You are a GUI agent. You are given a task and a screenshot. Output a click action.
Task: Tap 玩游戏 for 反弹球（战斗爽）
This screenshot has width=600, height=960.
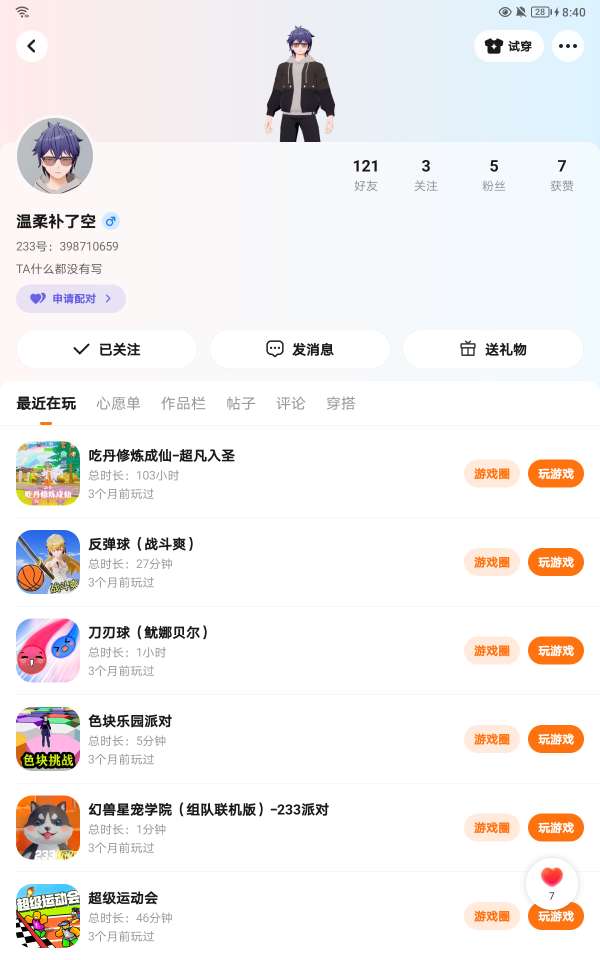[556, 562]
